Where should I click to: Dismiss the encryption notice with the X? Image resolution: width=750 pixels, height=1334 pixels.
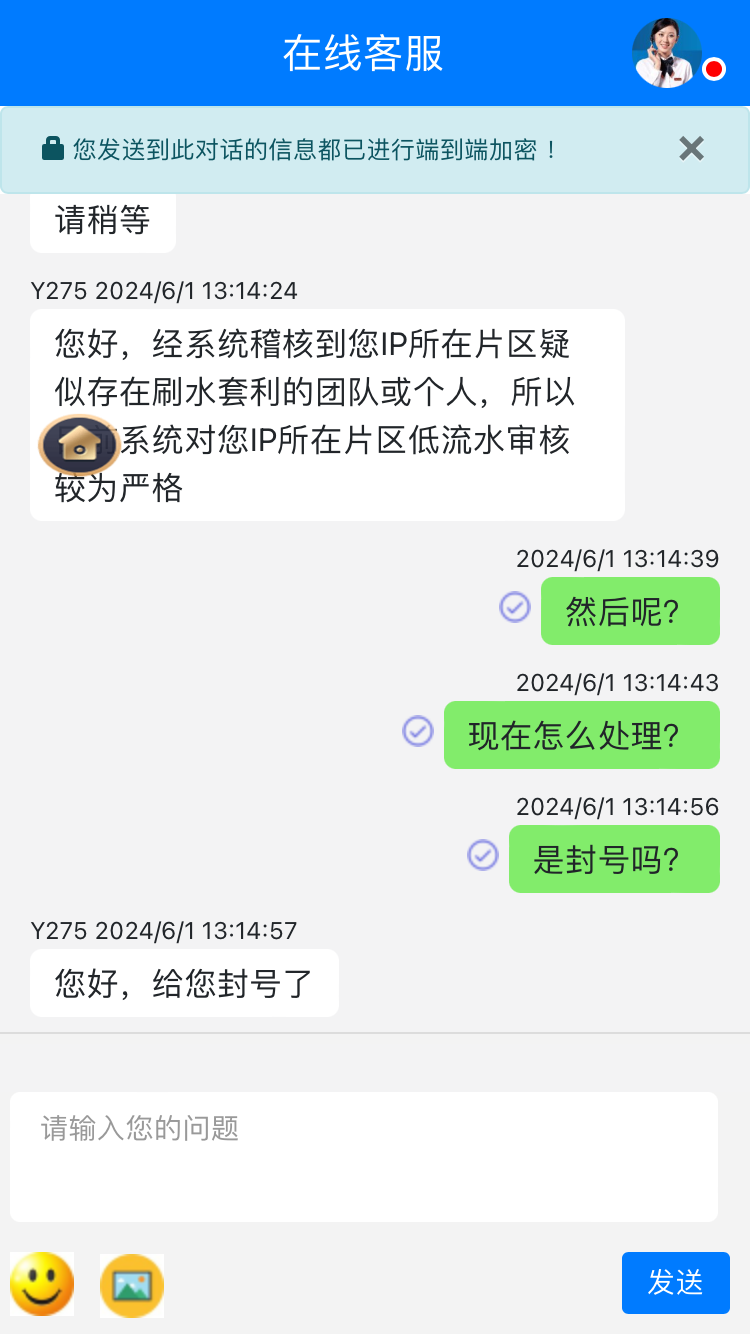pyautogui.click(x=690, y=148)
